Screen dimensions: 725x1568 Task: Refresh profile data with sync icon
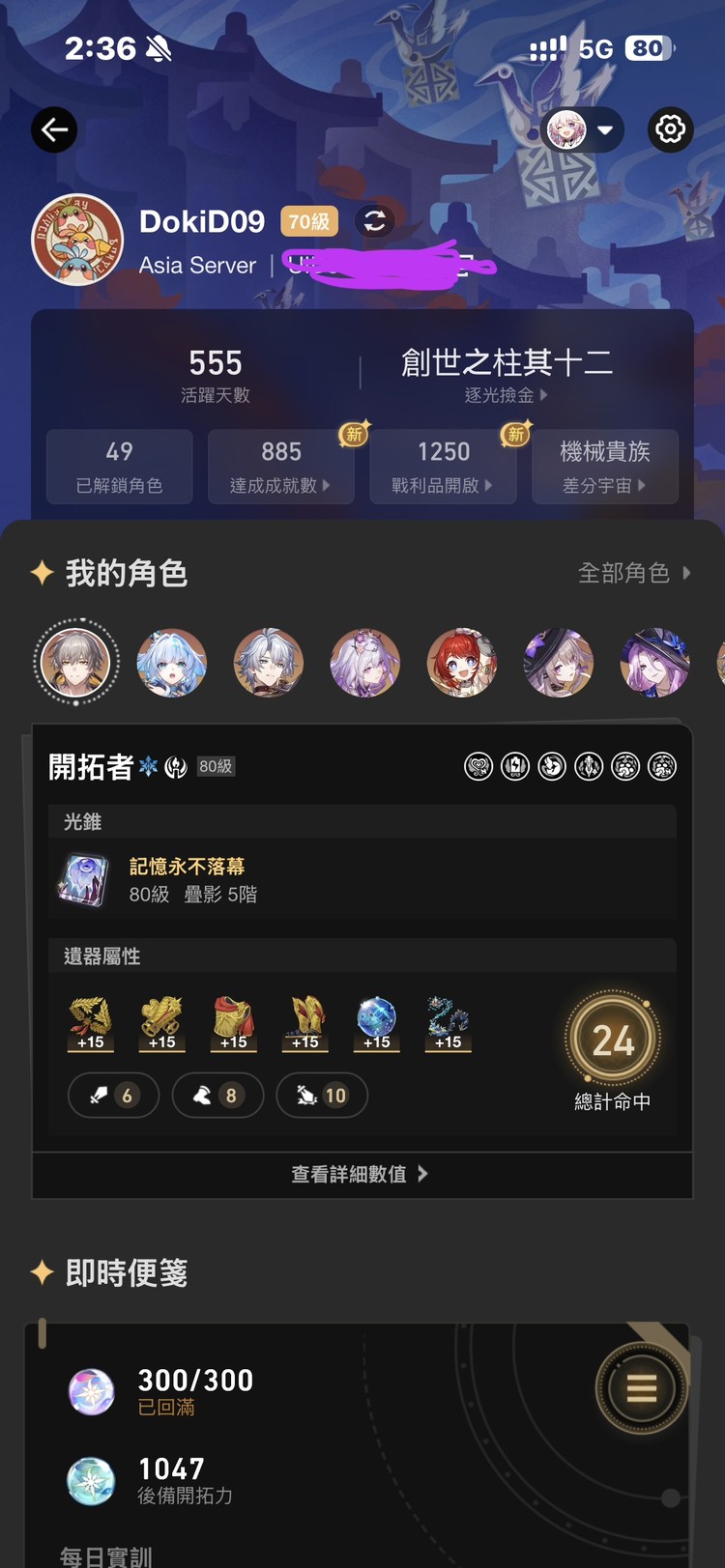pos(375,221)
